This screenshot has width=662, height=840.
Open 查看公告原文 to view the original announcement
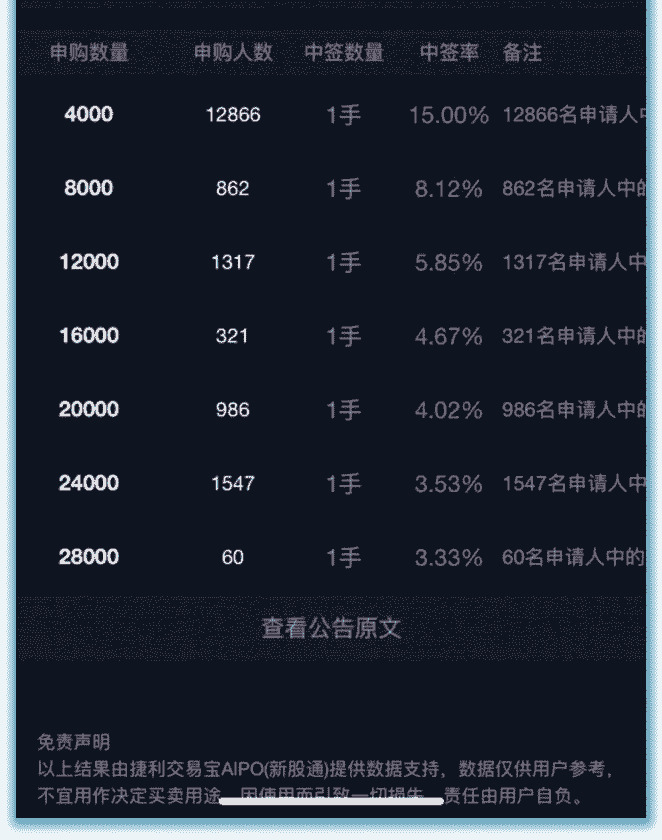pos(331,628)
